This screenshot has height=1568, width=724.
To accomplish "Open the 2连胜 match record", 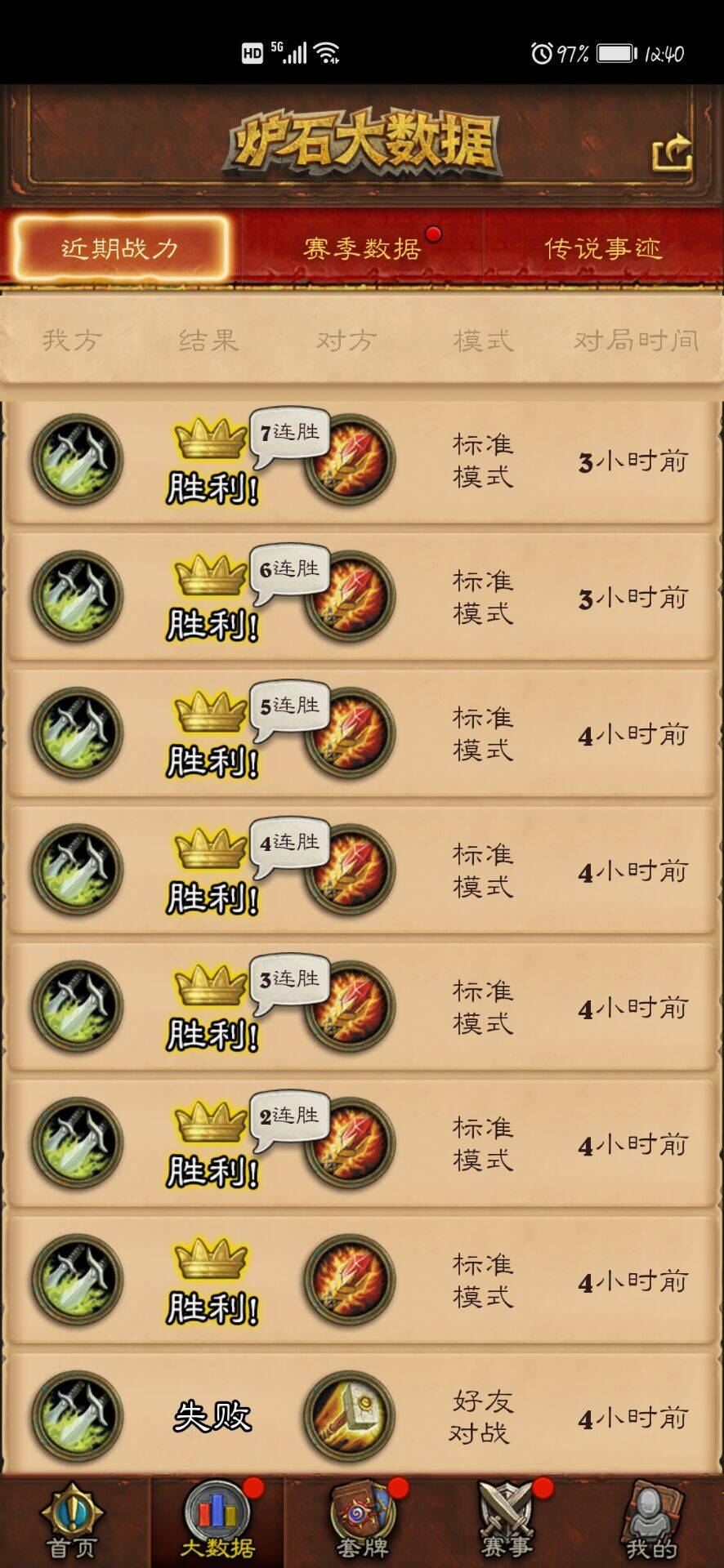I will (x=362, y=1143).
